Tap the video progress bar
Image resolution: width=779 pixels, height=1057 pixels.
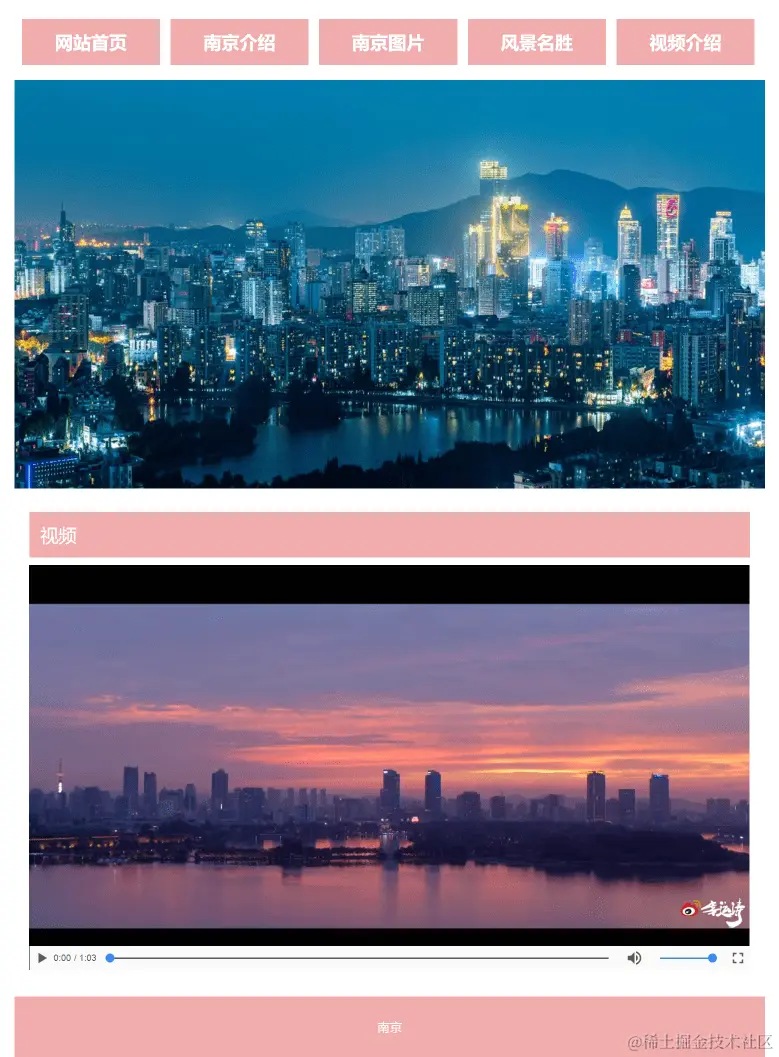tap(360, 958)
